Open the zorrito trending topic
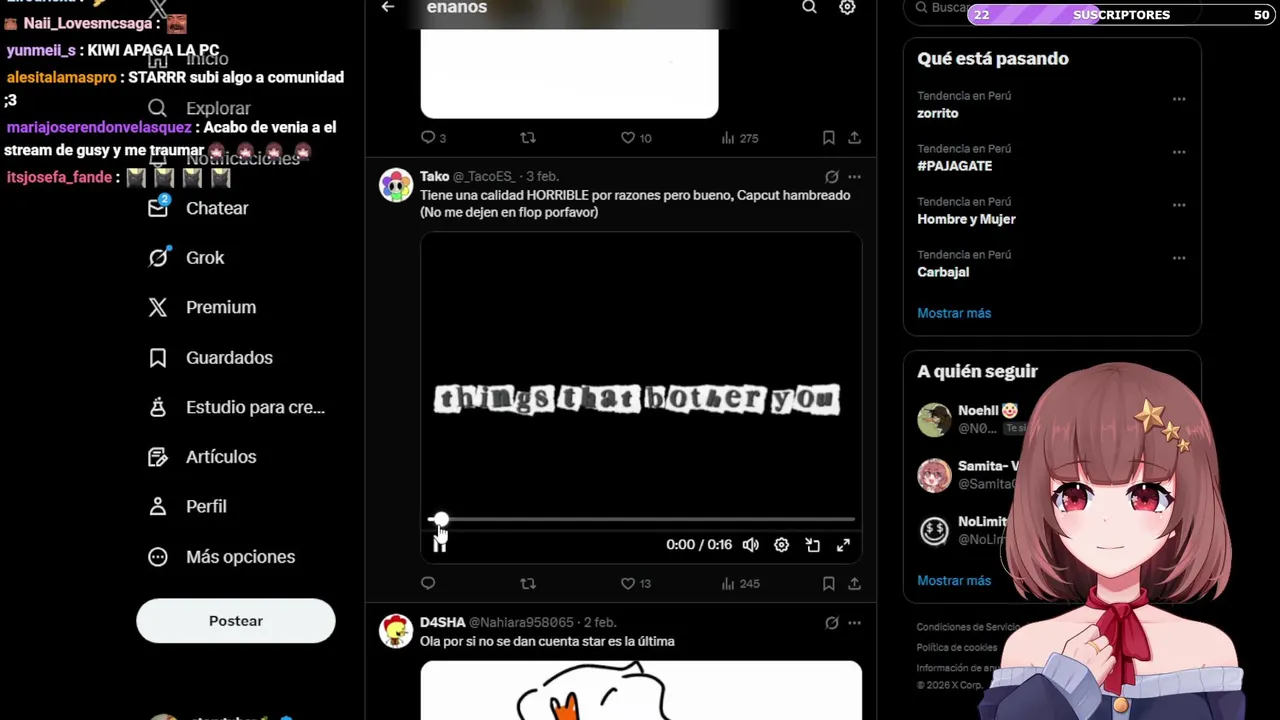 937,113
